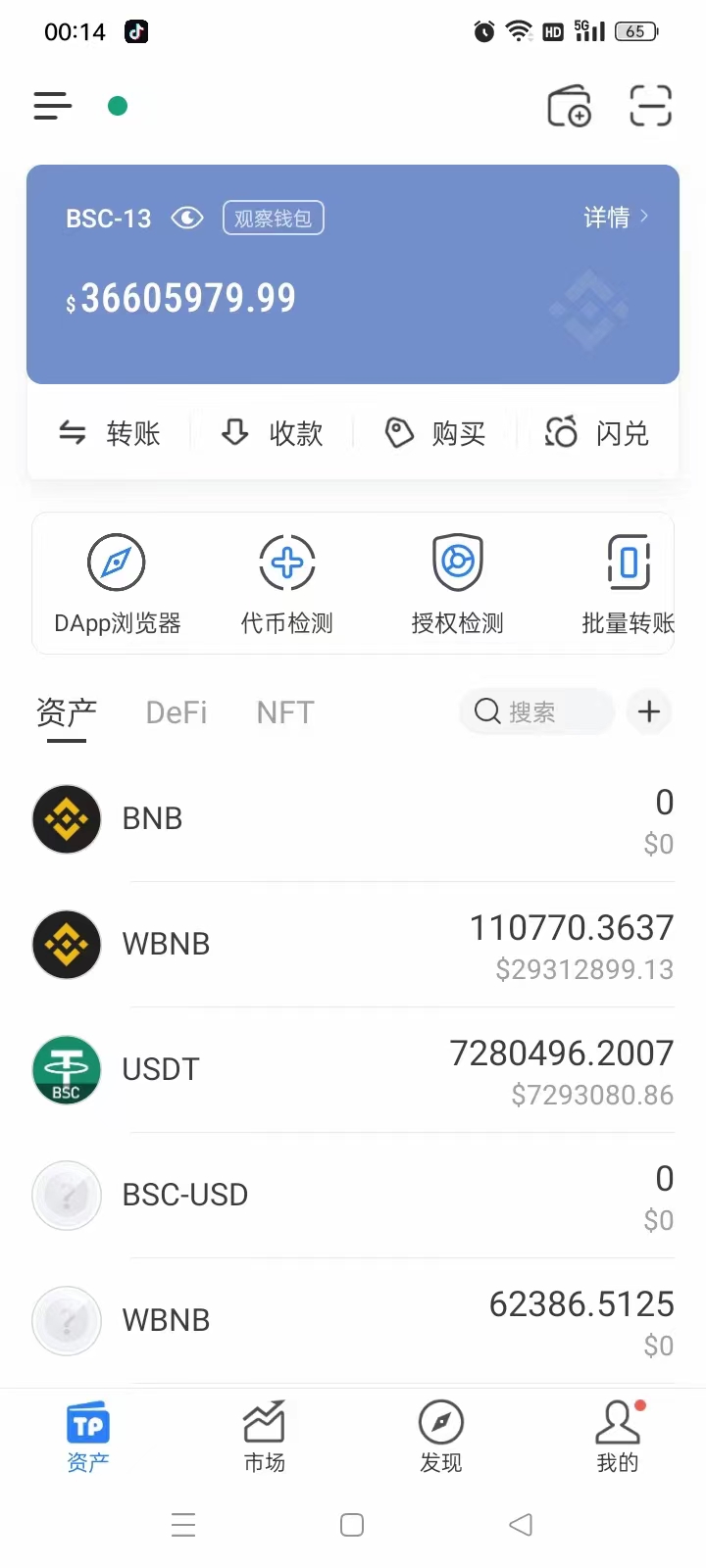Tap 收款 to receive

click(272, 432)
